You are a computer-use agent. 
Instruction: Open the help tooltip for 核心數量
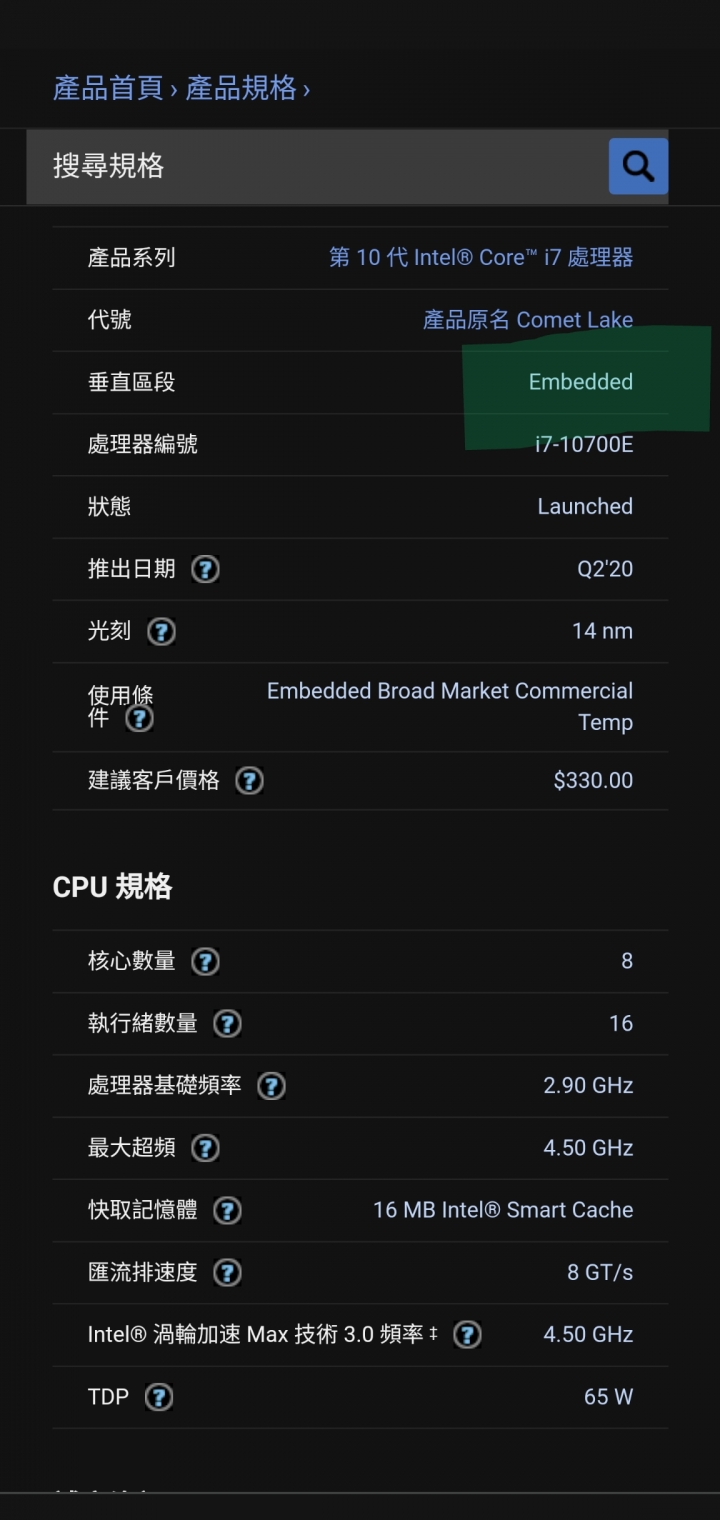click(x=205, y=961)
